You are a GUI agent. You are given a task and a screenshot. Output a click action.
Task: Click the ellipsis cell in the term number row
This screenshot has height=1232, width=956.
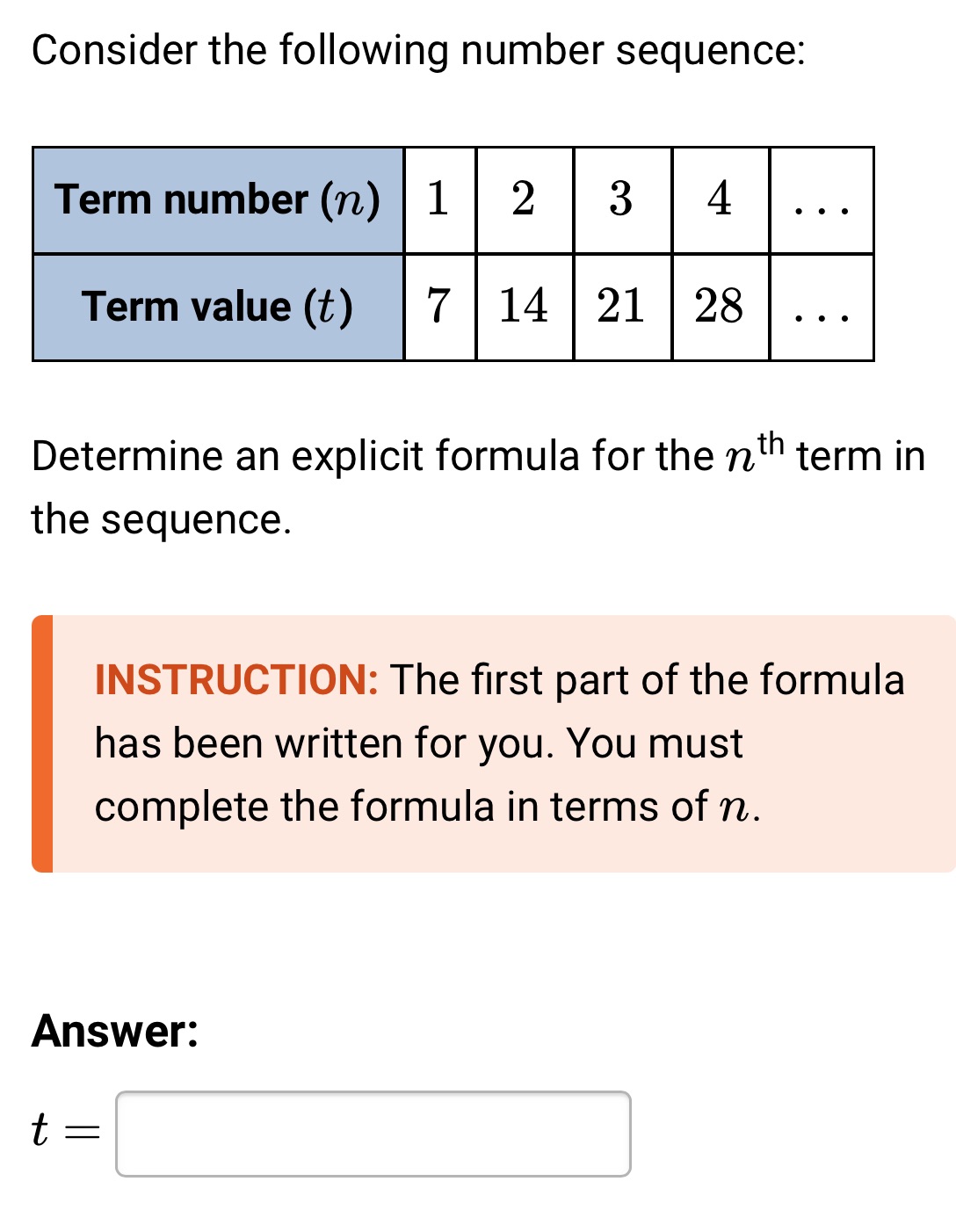(822, 200)
